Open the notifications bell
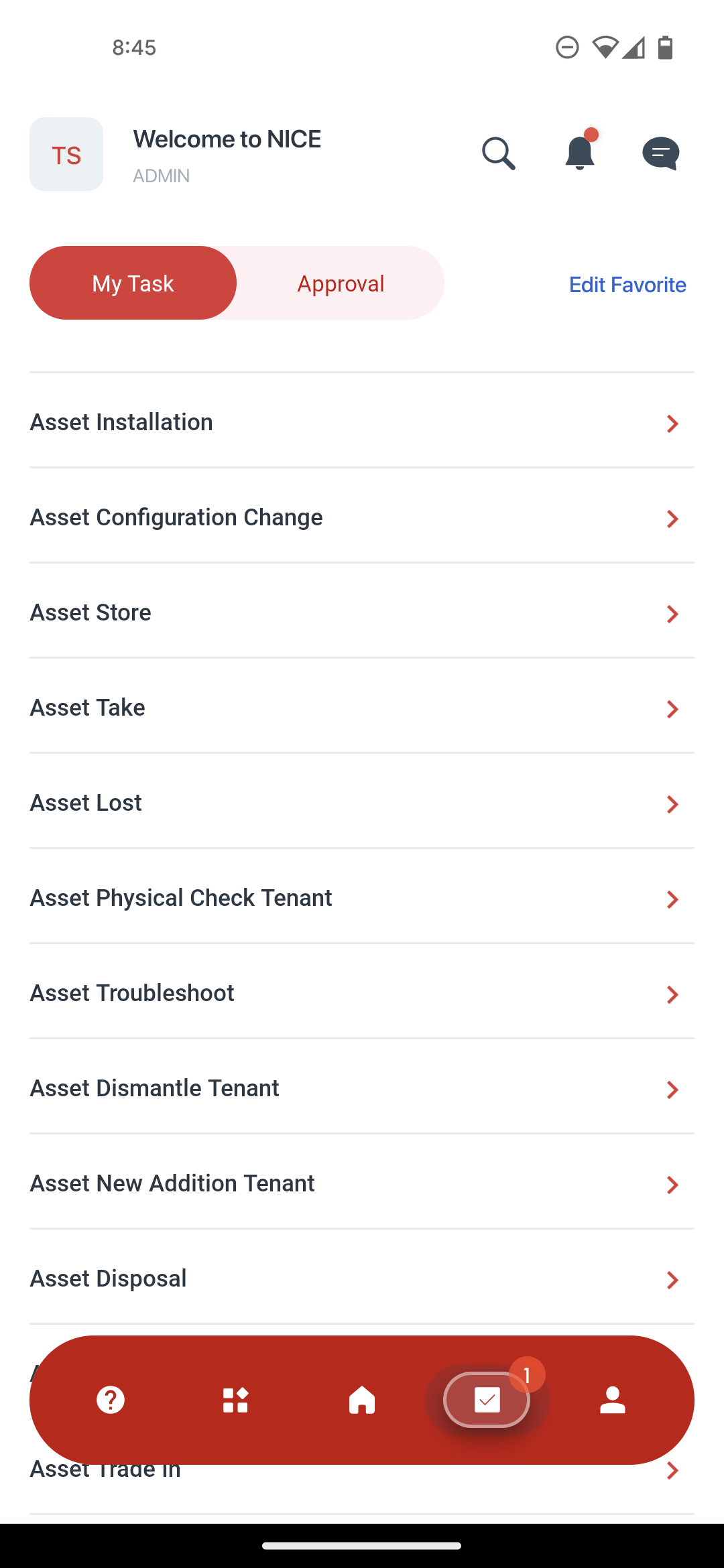The width and height of the screenshot is (724, 1568). click(580, 151)
